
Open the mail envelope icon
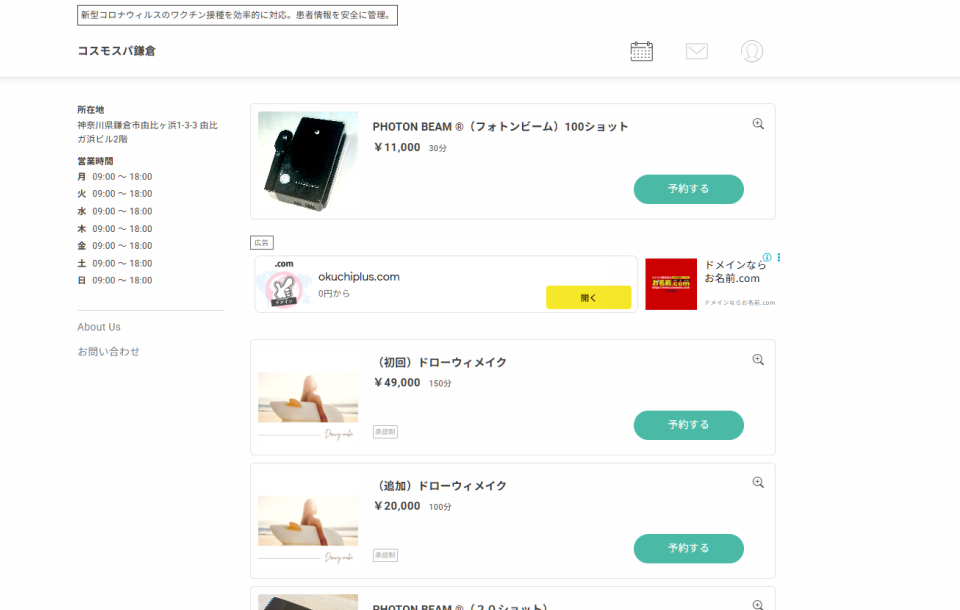click(x=697, y=51)
